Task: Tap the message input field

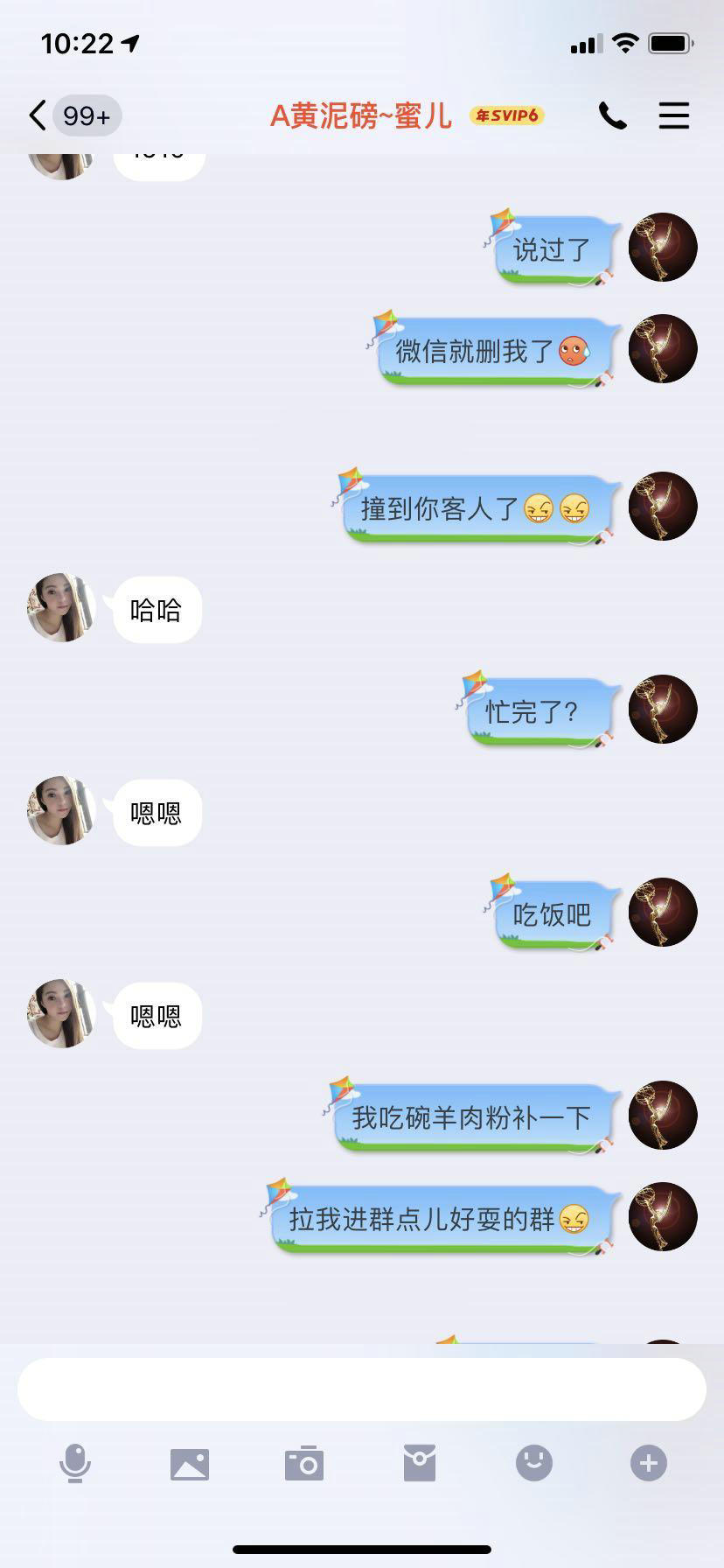Action: [362, 1389]
